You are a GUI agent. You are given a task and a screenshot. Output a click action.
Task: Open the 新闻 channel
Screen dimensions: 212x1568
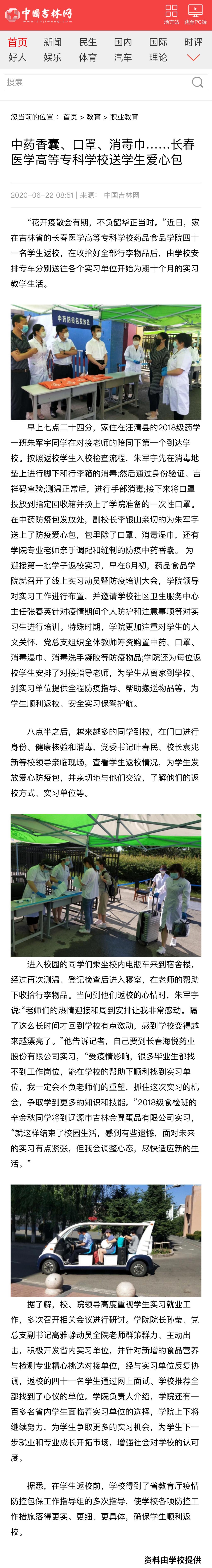pos(52,42)
